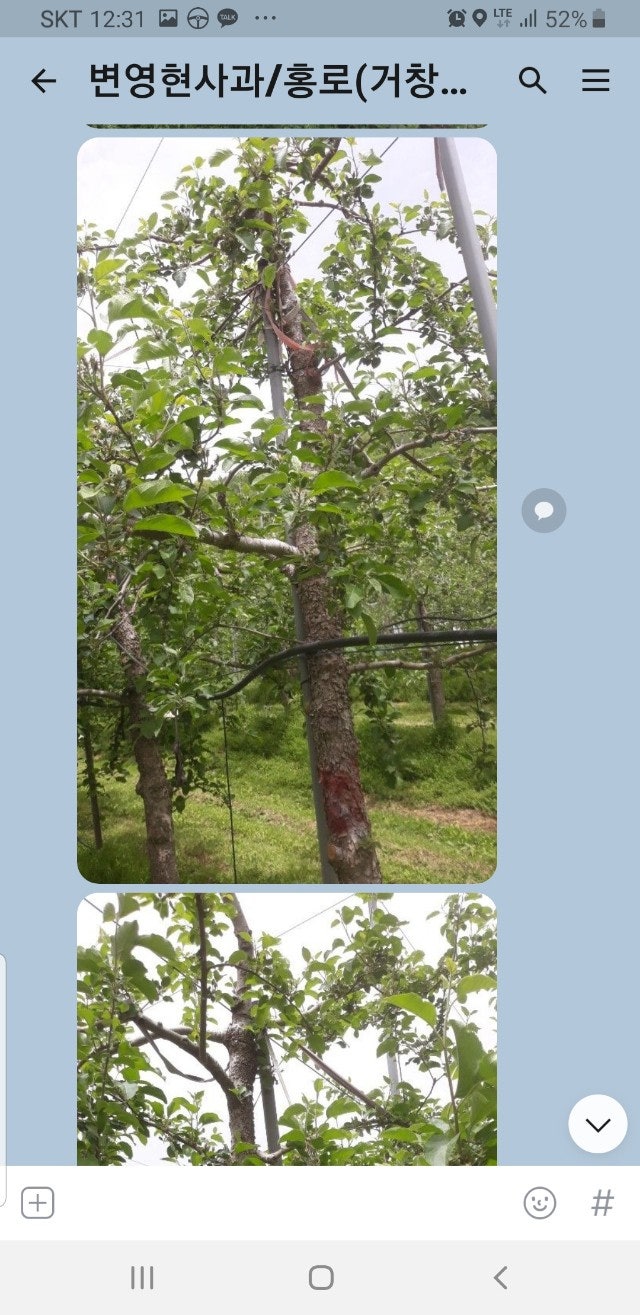Go back using the arrow icon
The image size is (640, 1315).
43,81
